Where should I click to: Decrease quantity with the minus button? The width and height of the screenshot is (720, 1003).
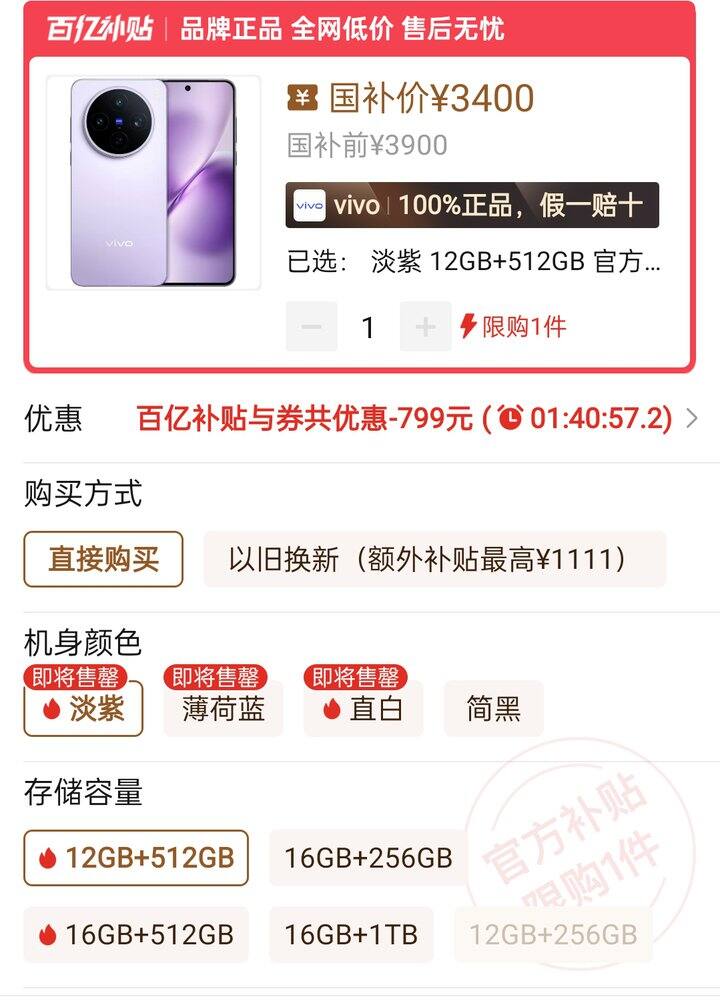pyautogui.click(x=311, y=327)
